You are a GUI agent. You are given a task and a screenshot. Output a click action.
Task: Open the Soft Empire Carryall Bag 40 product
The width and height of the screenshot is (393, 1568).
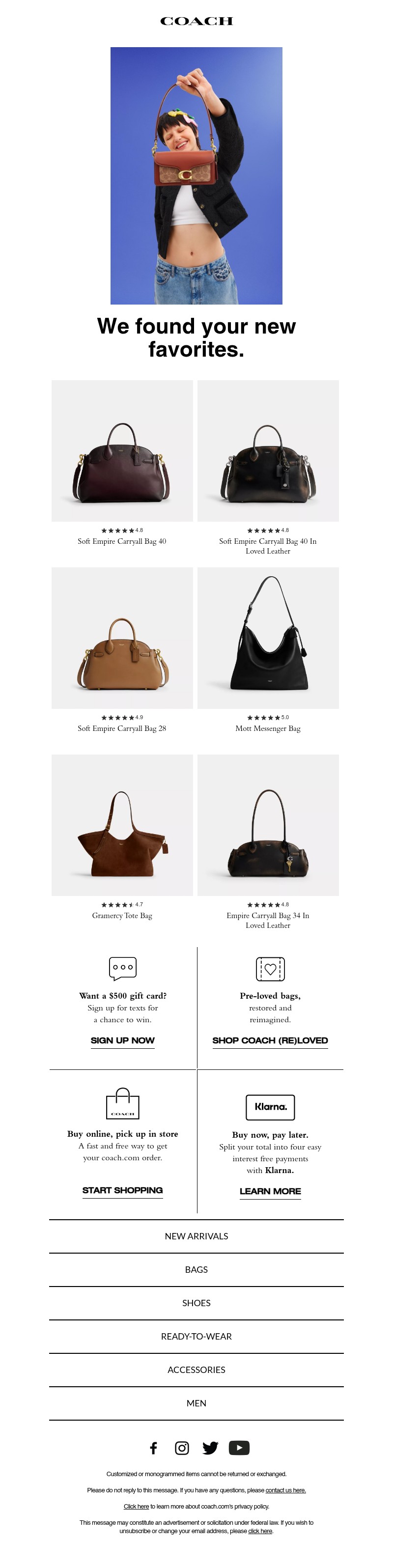point(122,451)
